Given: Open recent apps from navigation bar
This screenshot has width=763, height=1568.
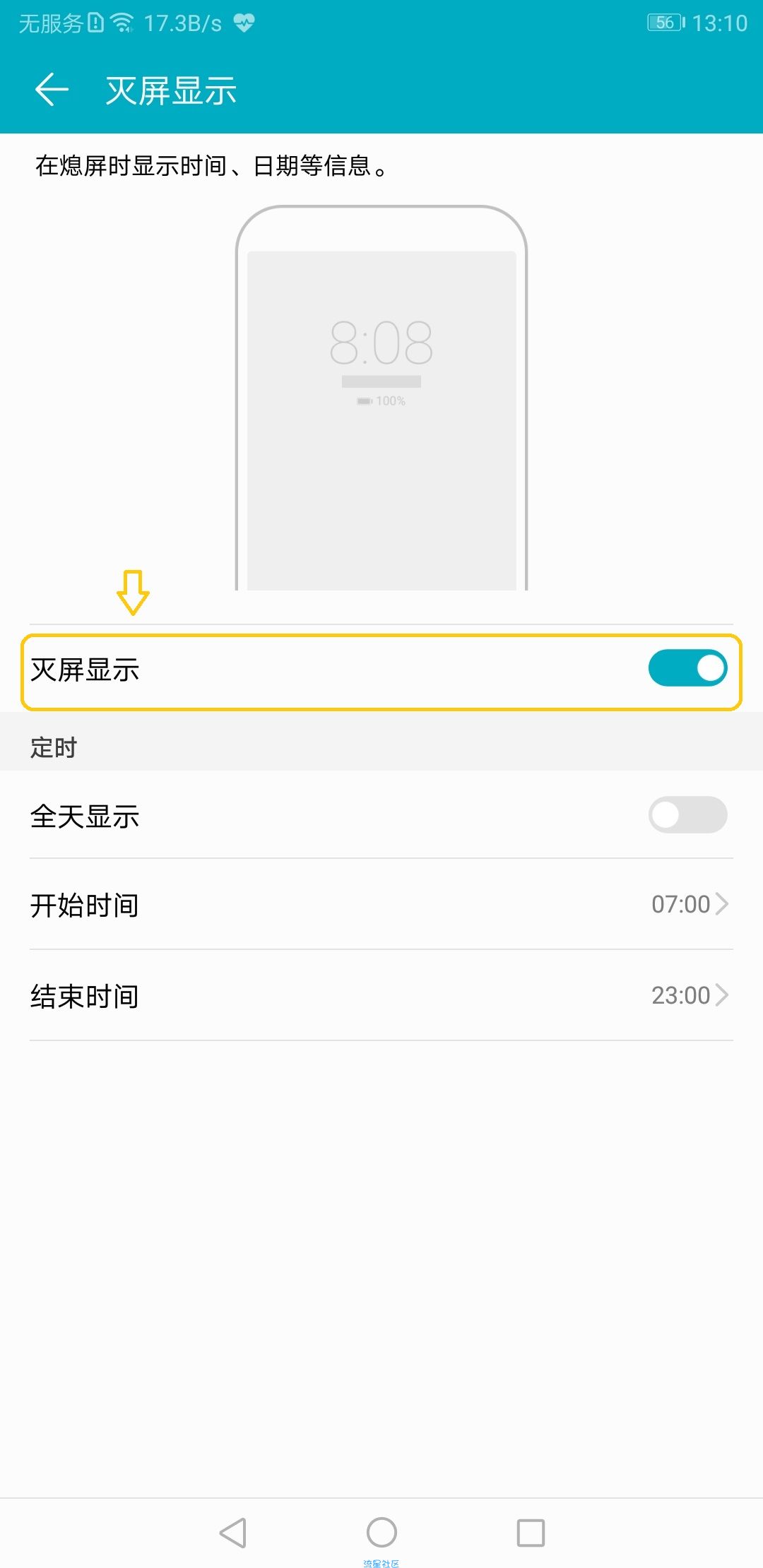Looking at the screenshot, I should pos(531,1533).
